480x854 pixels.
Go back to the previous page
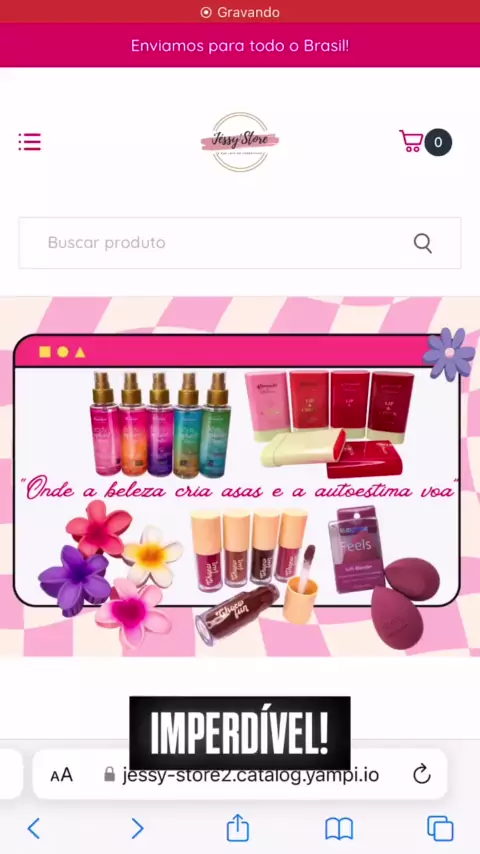34,828
